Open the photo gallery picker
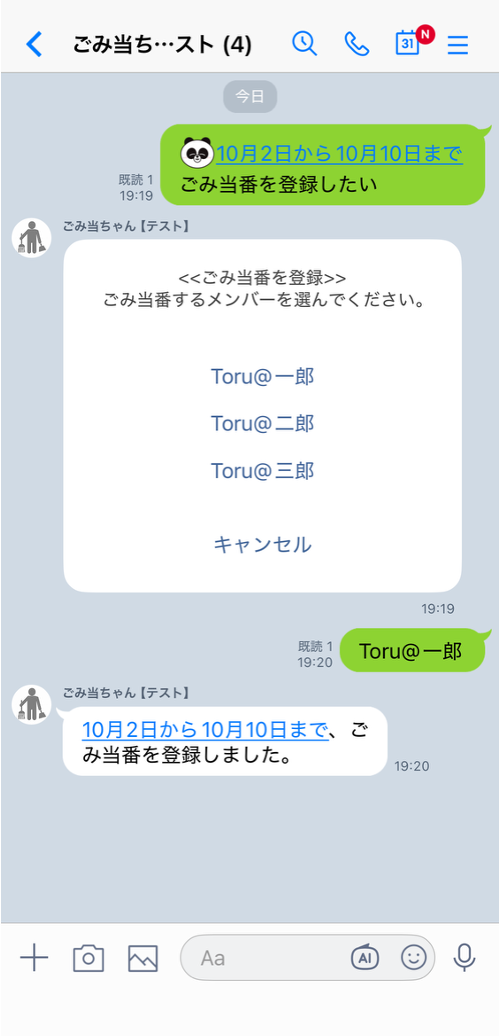The image size is (500, 1036). (143, 958)
